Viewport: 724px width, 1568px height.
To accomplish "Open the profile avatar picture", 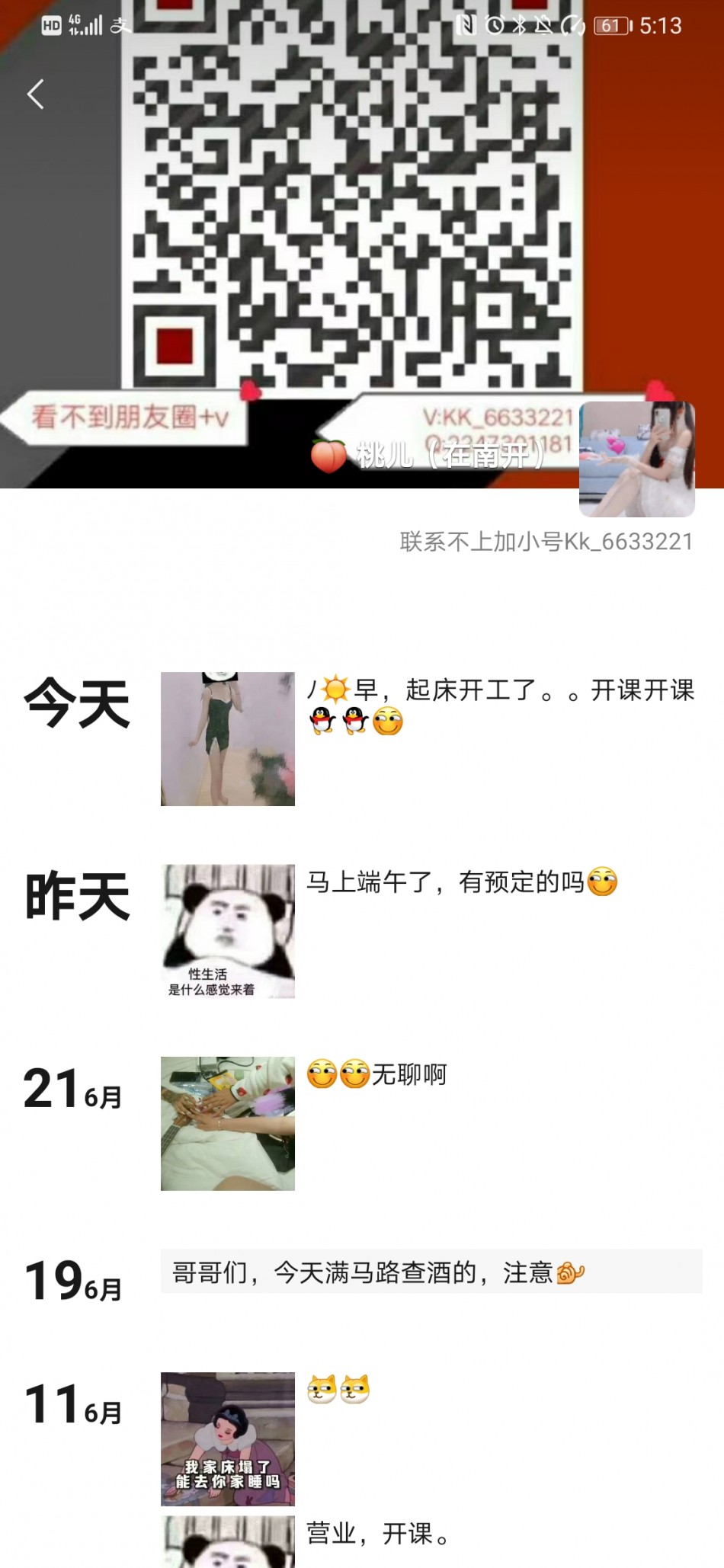I will 636,459.
